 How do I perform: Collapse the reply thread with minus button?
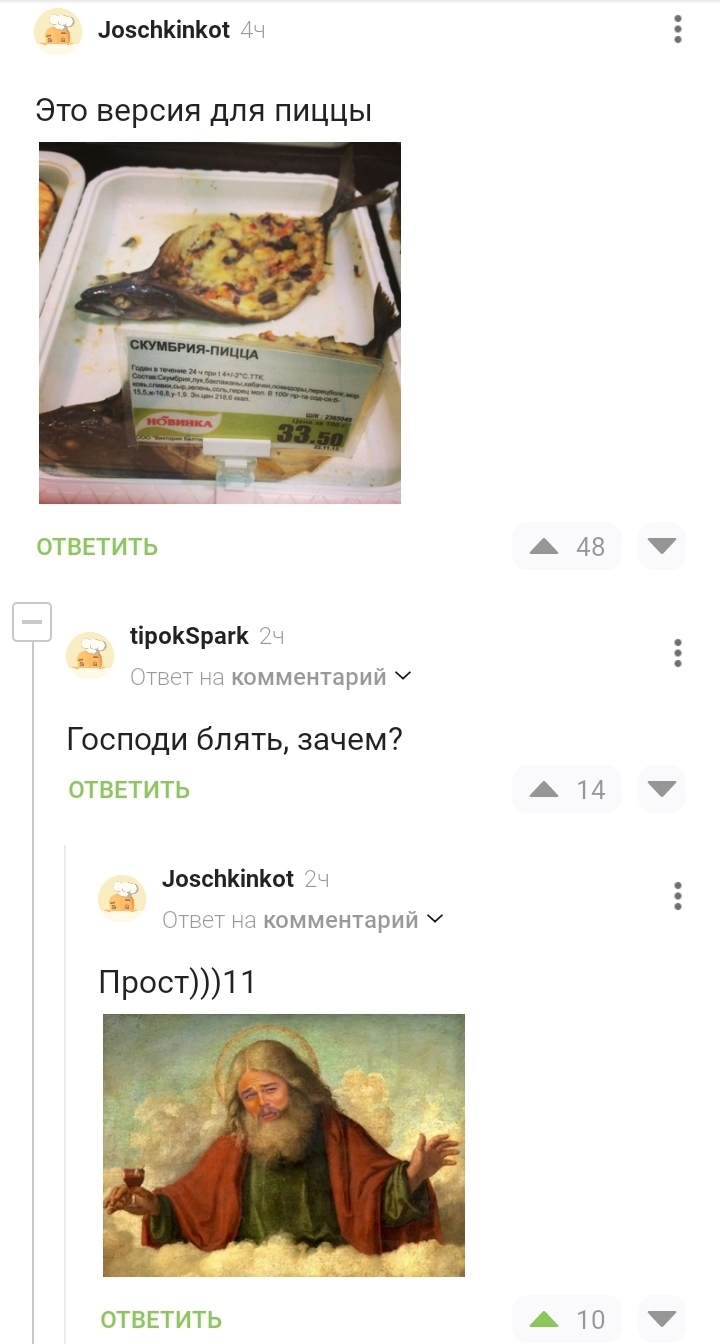[31, 622]
